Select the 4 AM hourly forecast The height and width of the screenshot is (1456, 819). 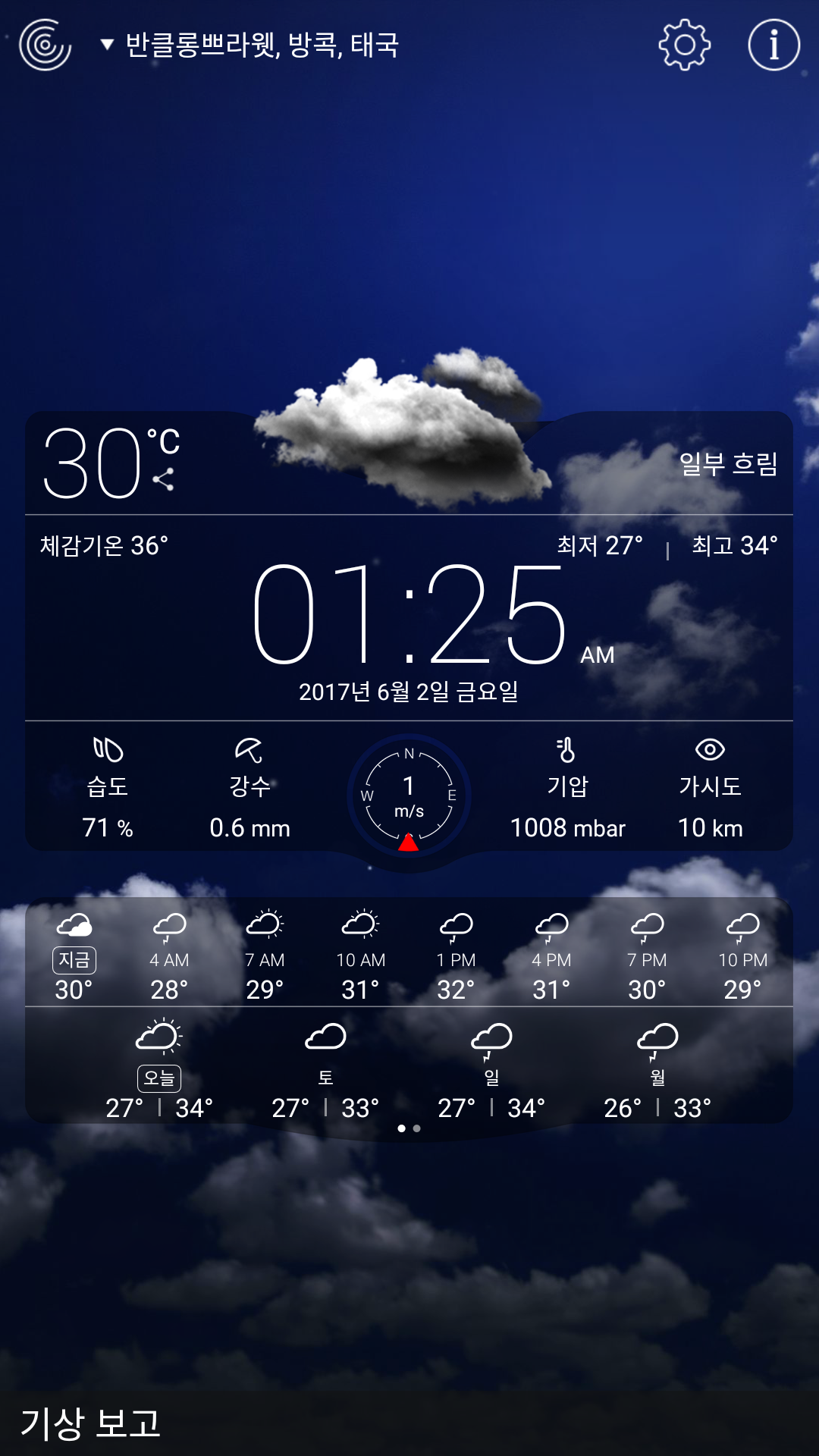coord(169,957)
